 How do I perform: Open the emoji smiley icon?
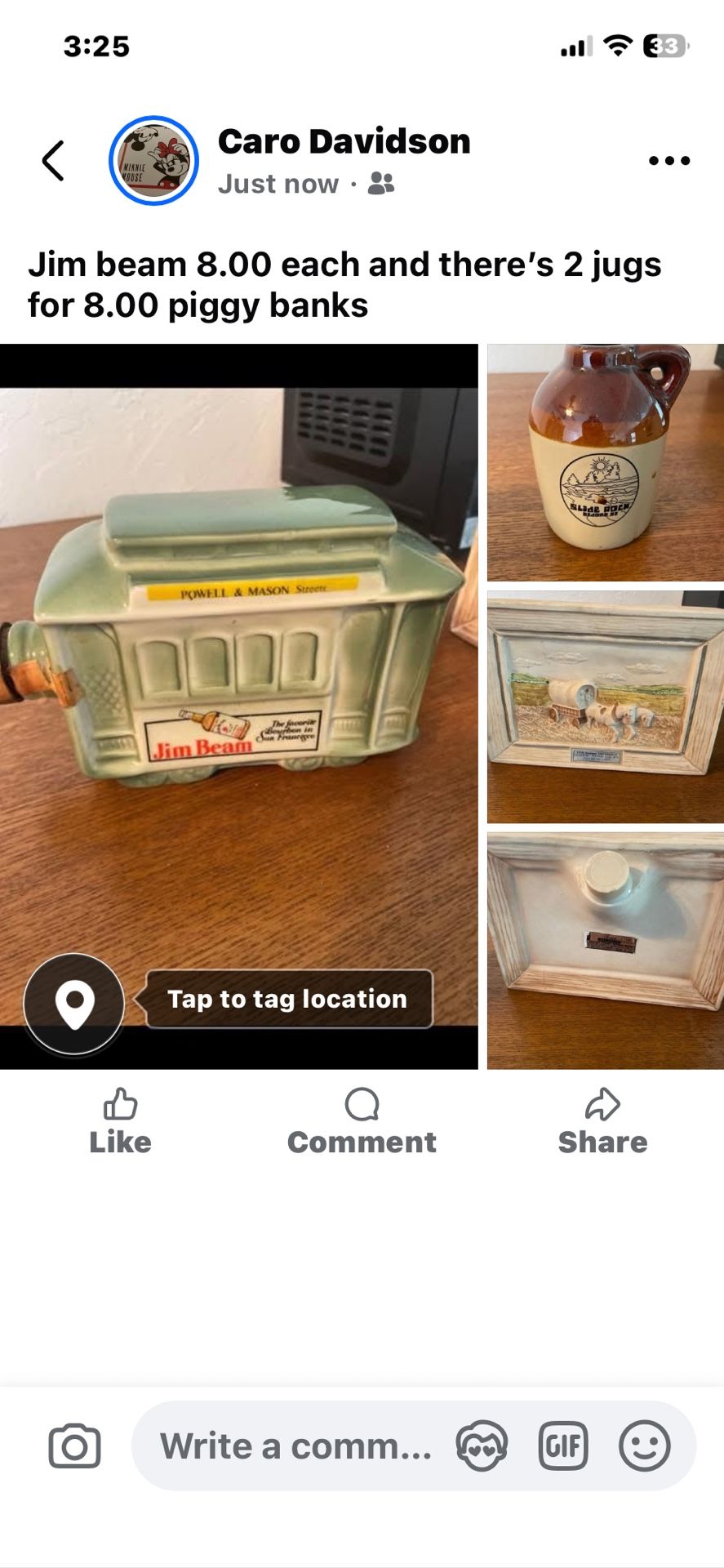[x=647, y=1445]
